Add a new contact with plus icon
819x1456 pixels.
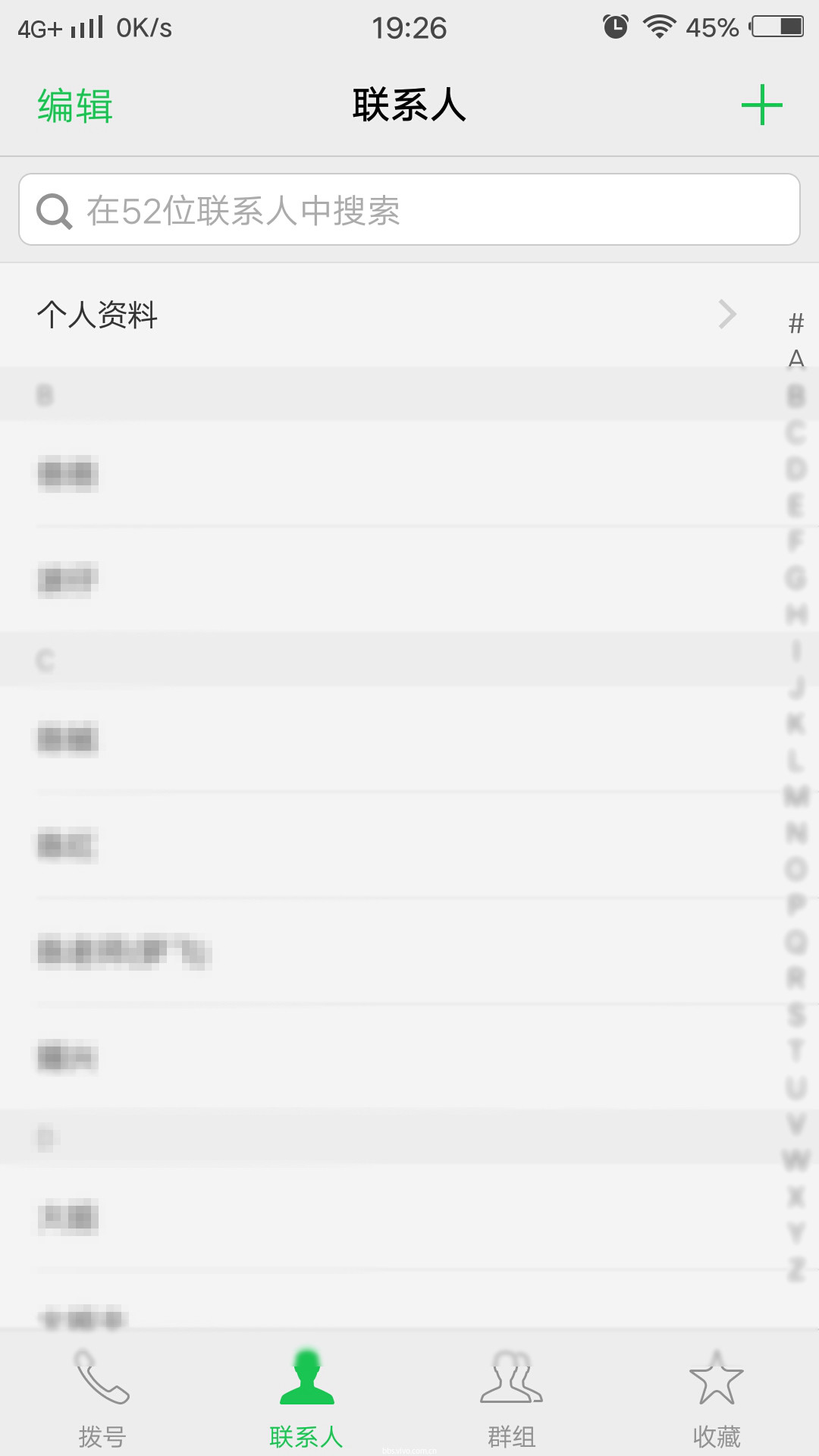point(761,105)
